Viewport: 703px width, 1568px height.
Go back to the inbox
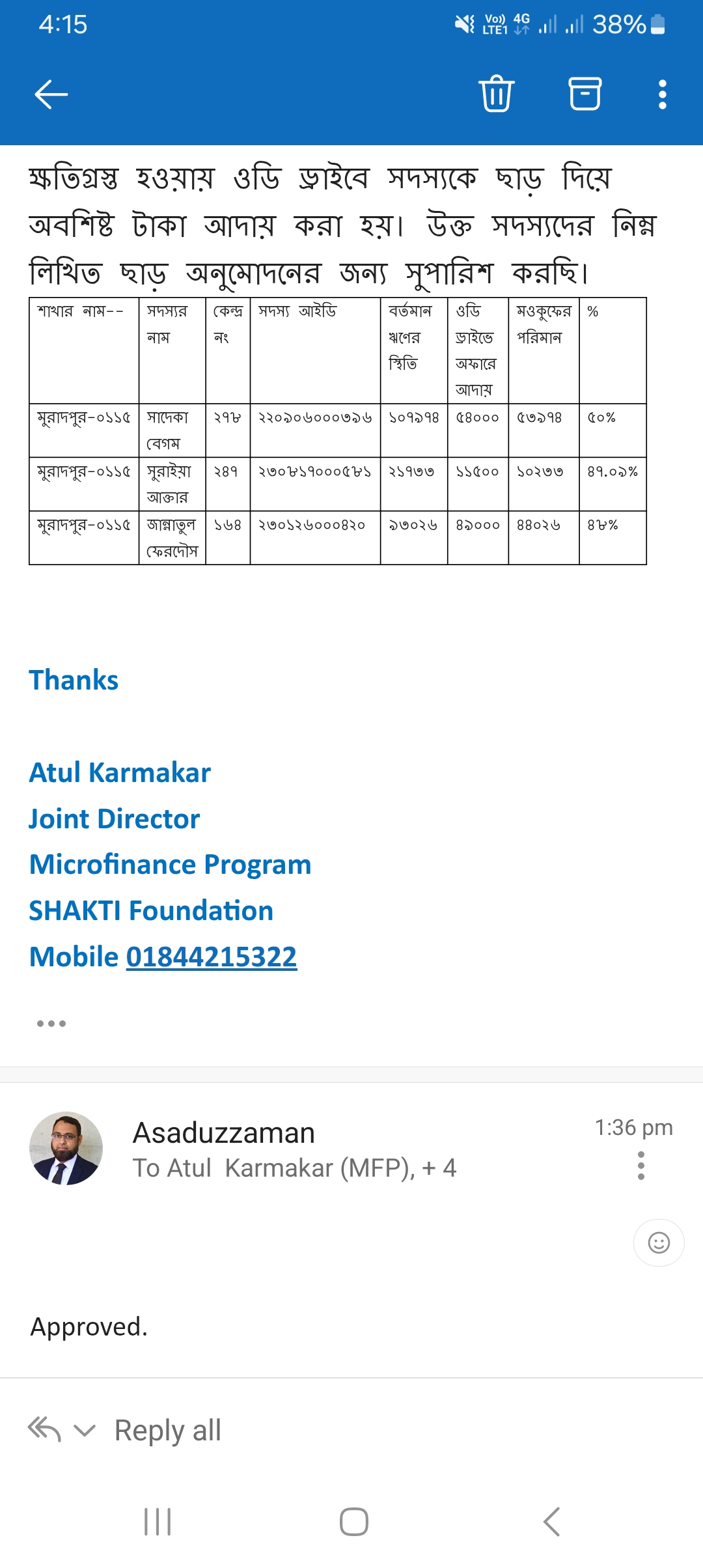pyautogui.click(x=51, y=94)
